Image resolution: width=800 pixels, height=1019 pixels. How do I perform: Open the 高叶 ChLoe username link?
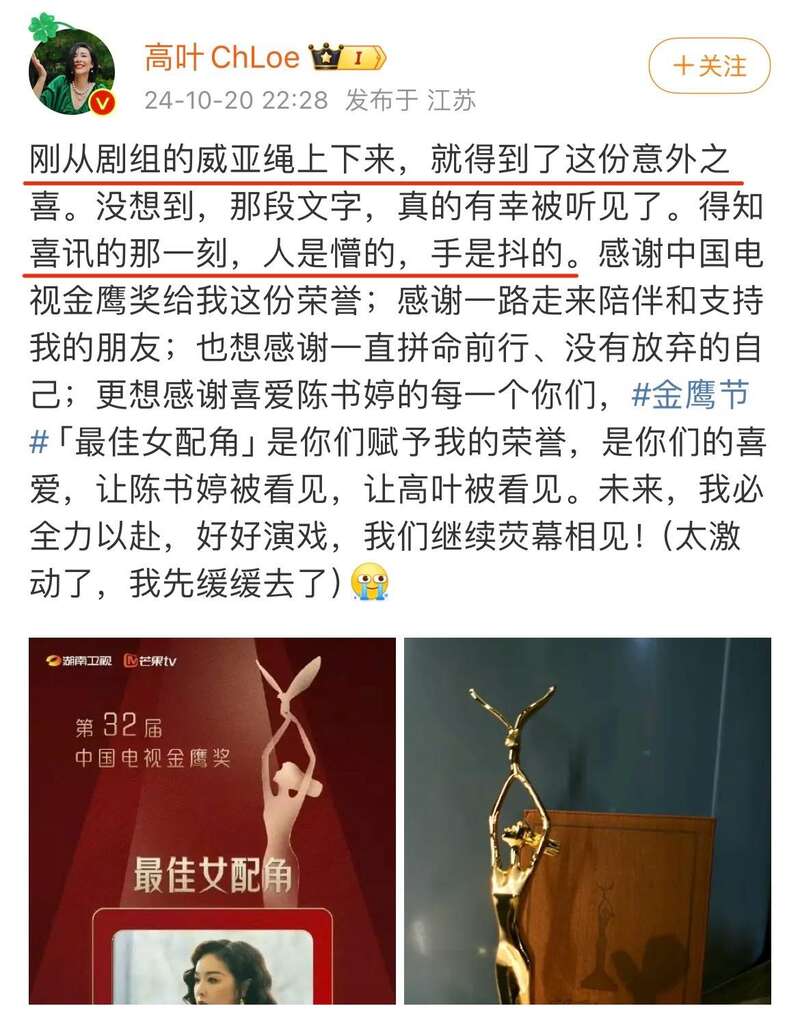coord(222,57)
